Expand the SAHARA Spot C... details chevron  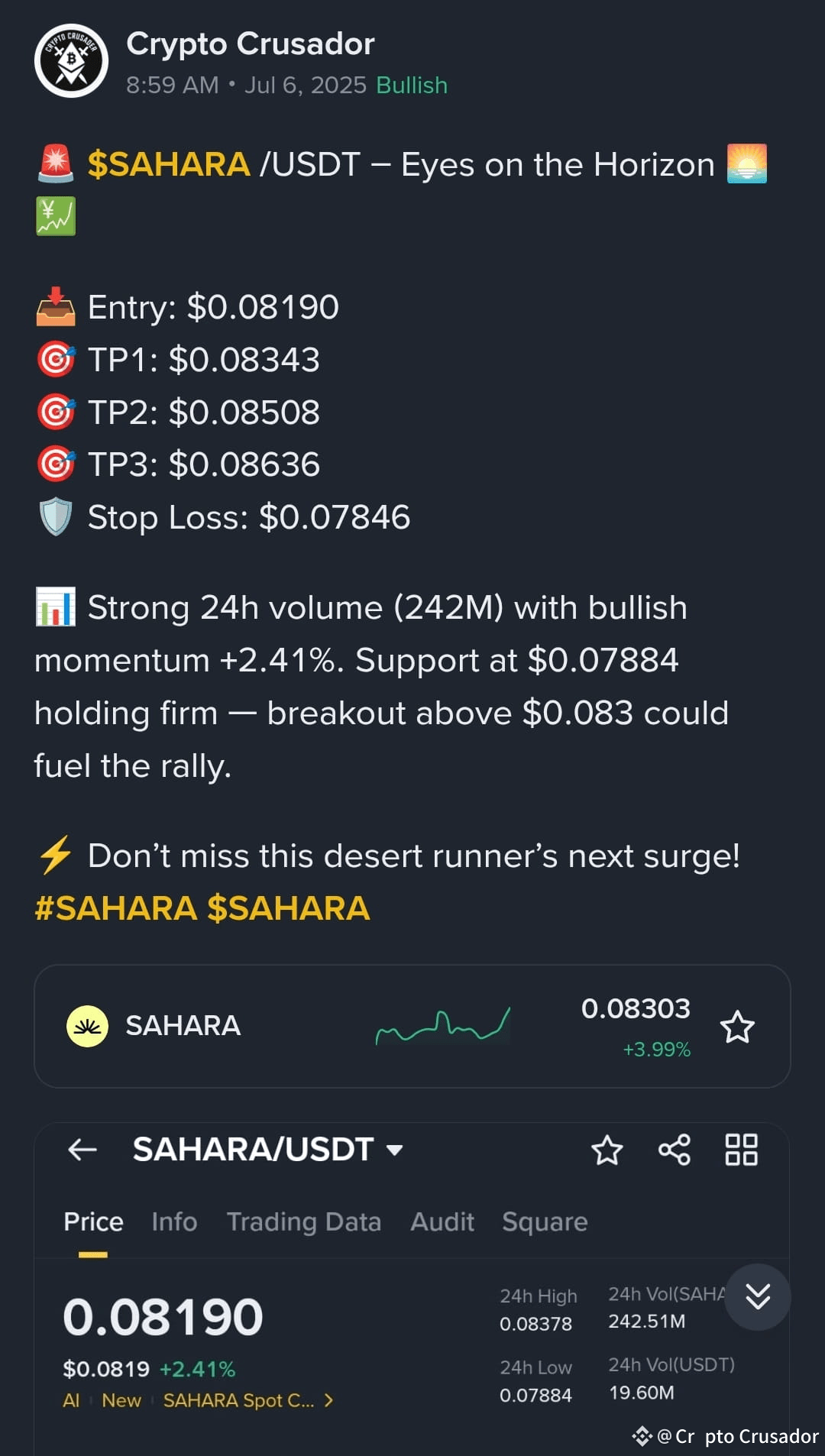pyautogui.click(x=328, y=1400)
